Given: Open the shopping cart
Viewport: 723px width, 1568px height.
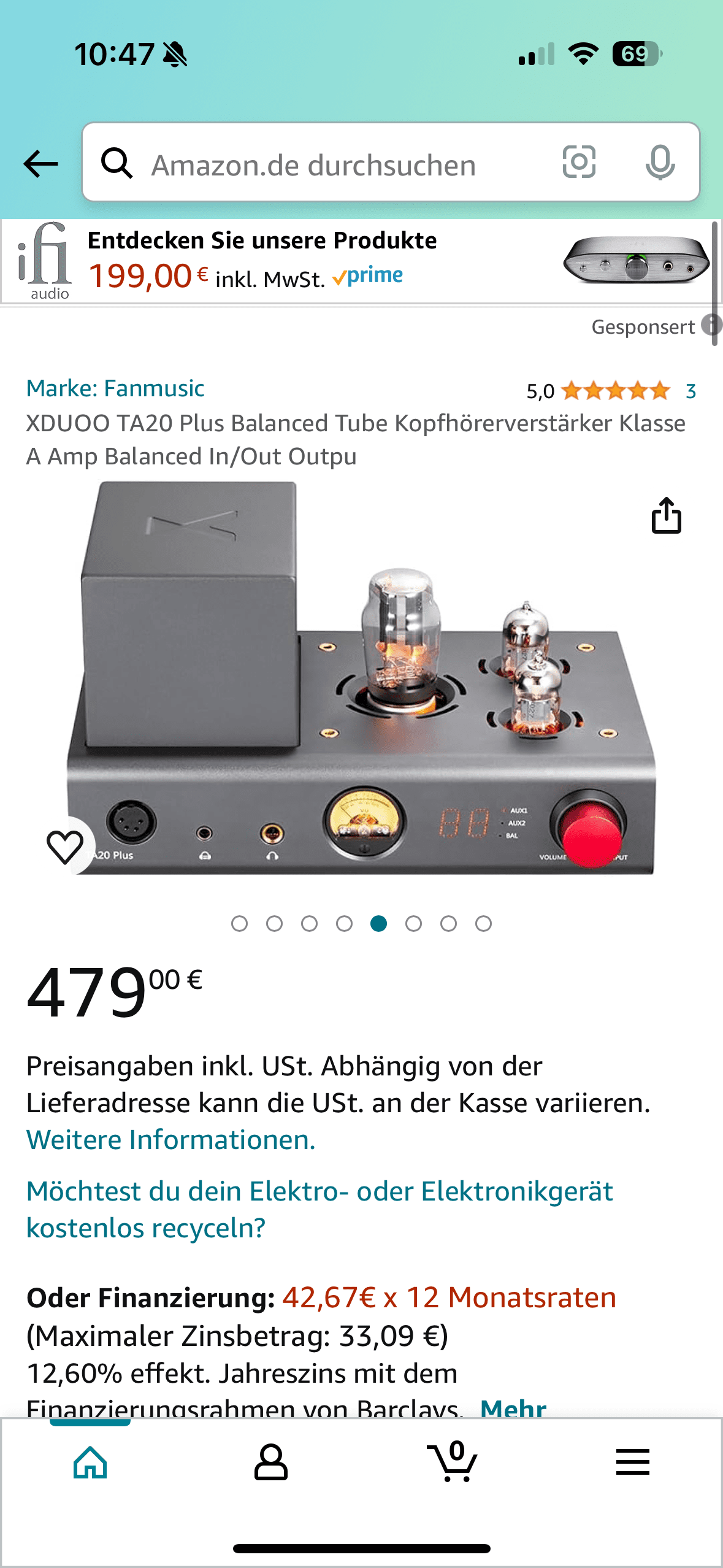Looking at the screenshot, I should coord(453,1462).
